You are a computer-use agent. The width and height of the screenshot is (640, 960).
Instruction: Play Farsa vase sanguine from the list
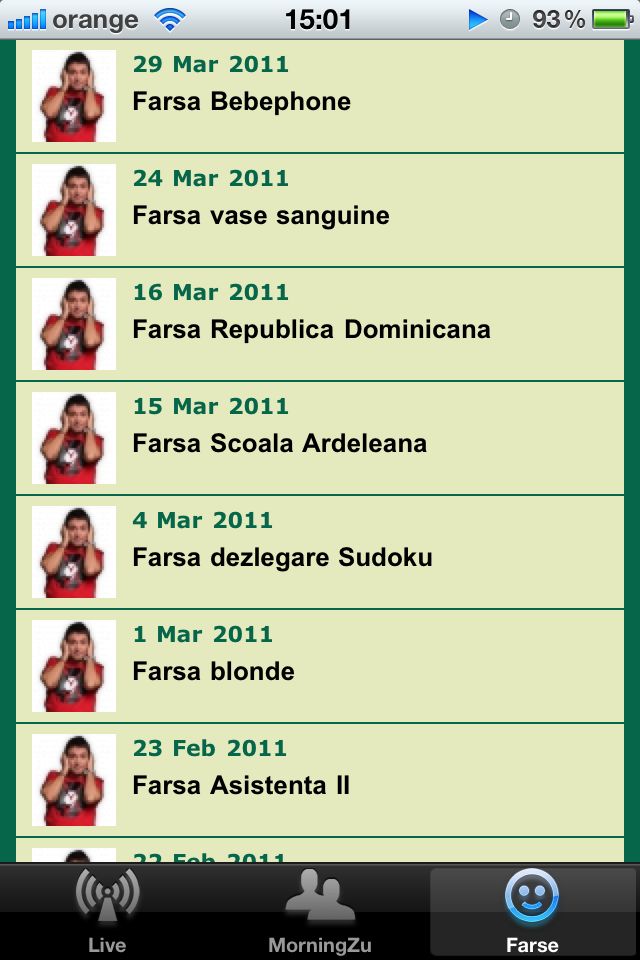click(x=320, y=211)
